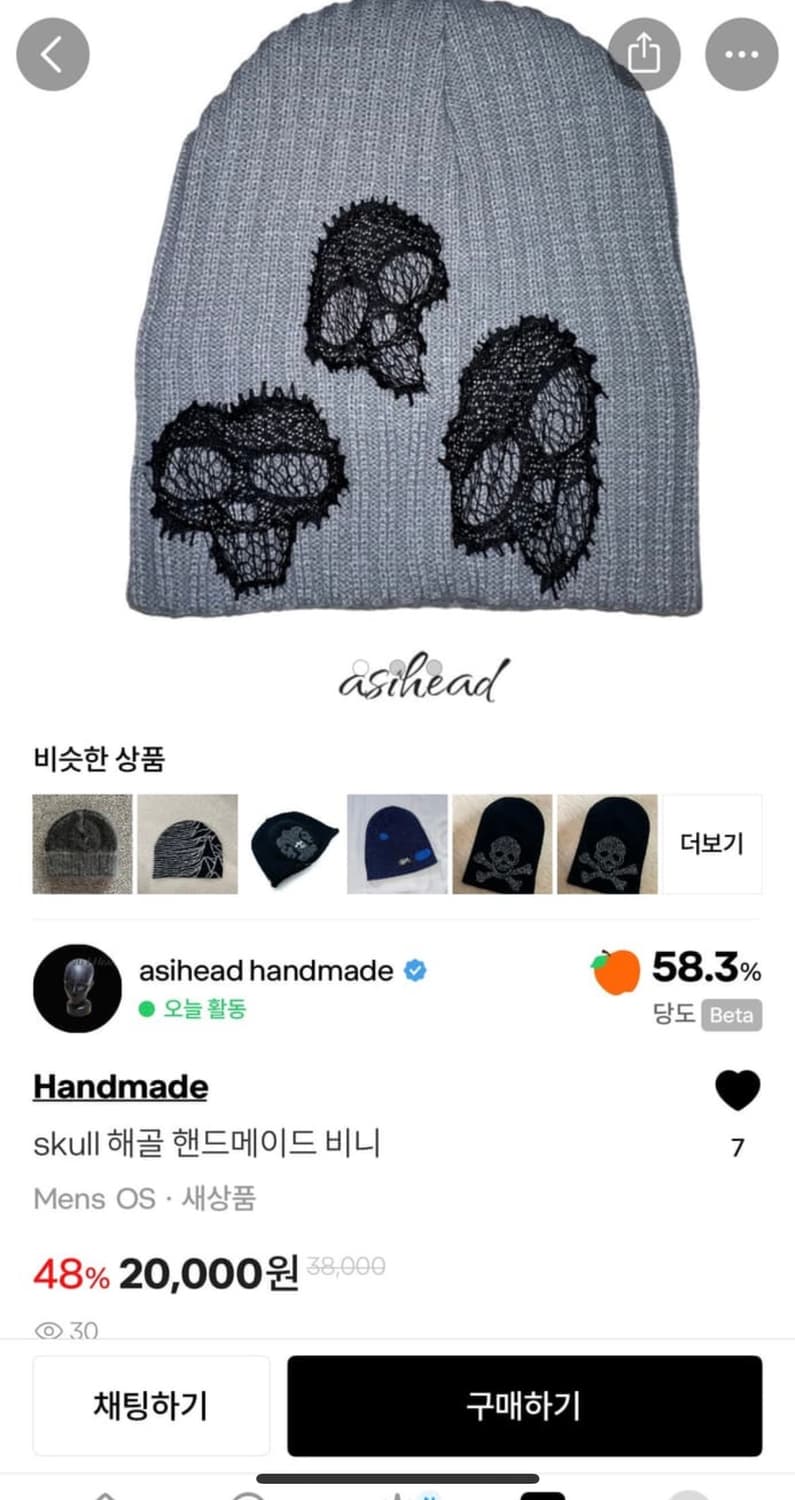Viewport: 795px width, 1500px height.
Task: Toggle the heart to like the beanie
Action: click(738, 1089)
